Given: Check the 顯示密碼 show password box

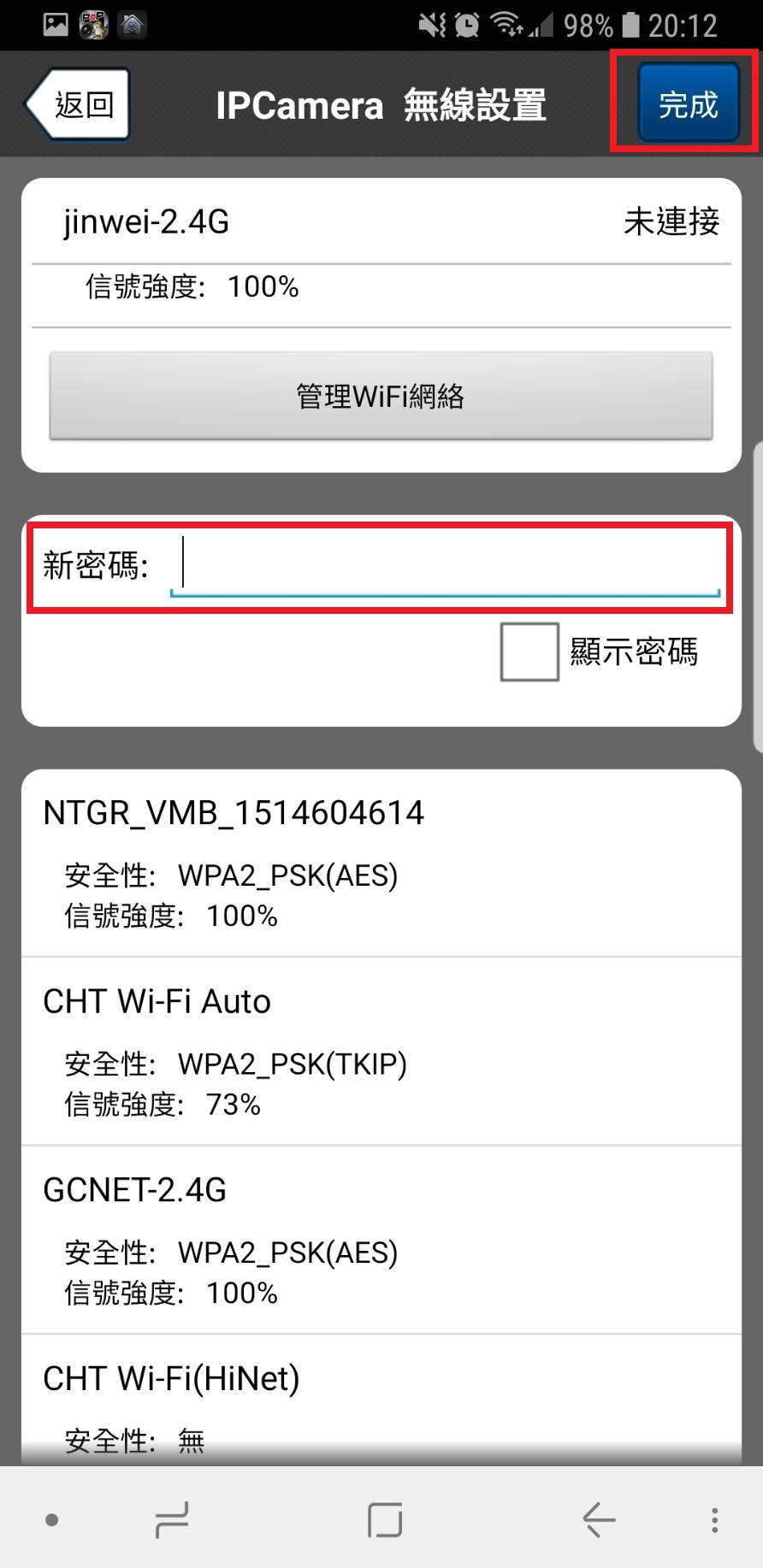Looking at the screenshot, I should [529, 652].
